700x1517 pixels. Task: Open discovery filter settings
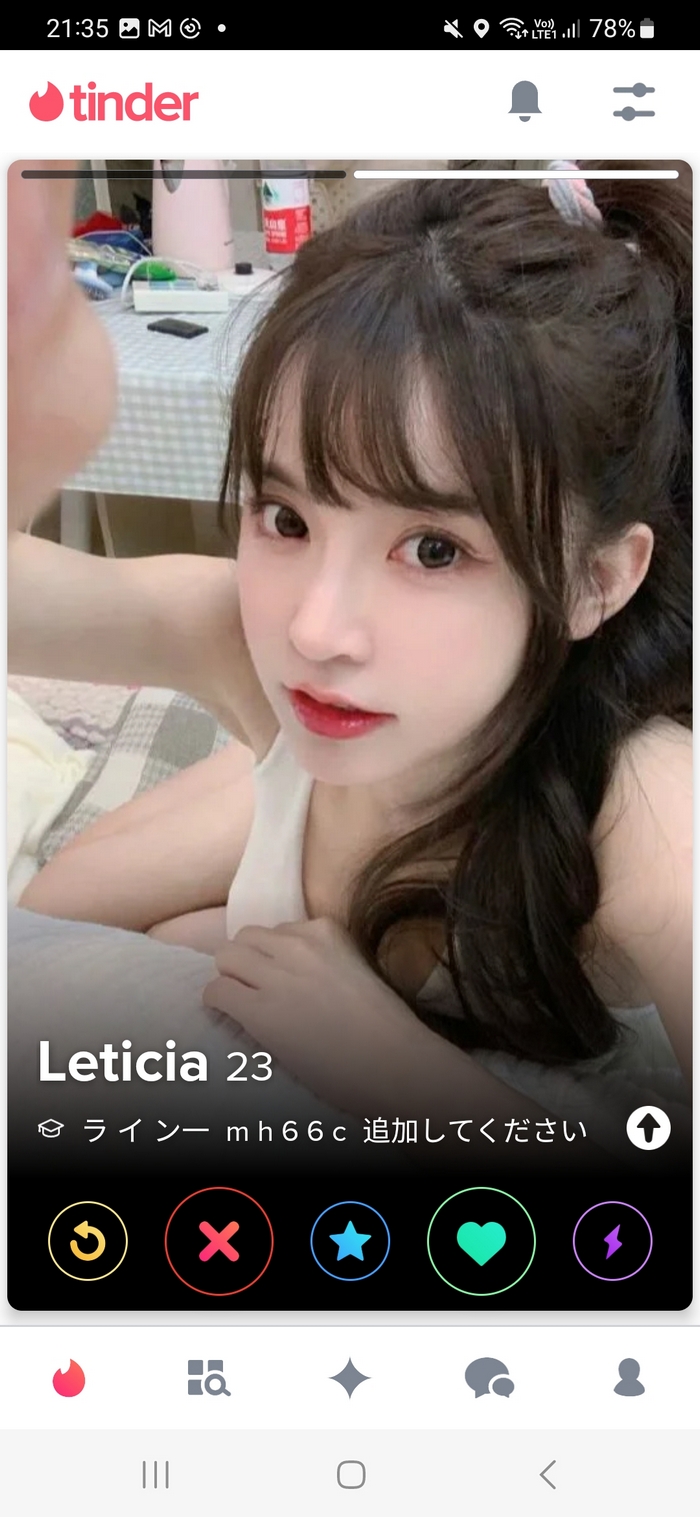point(633,102)
